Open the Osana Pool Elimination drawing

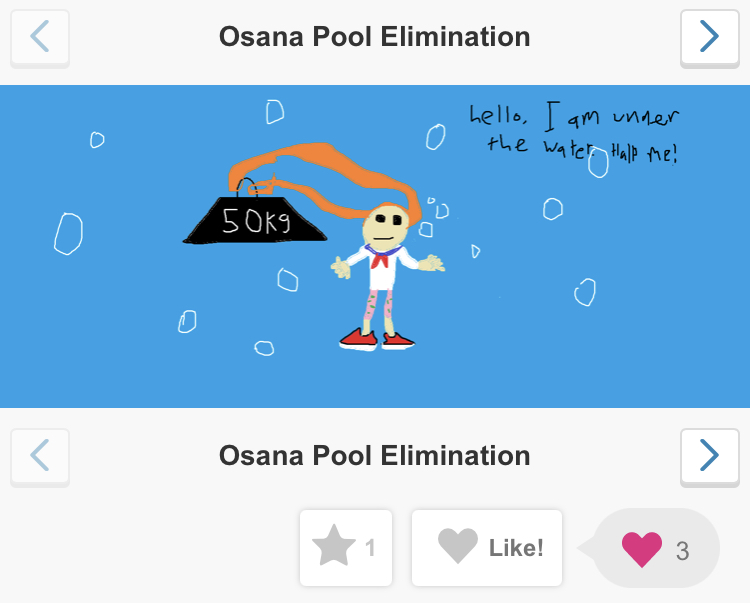375,246
